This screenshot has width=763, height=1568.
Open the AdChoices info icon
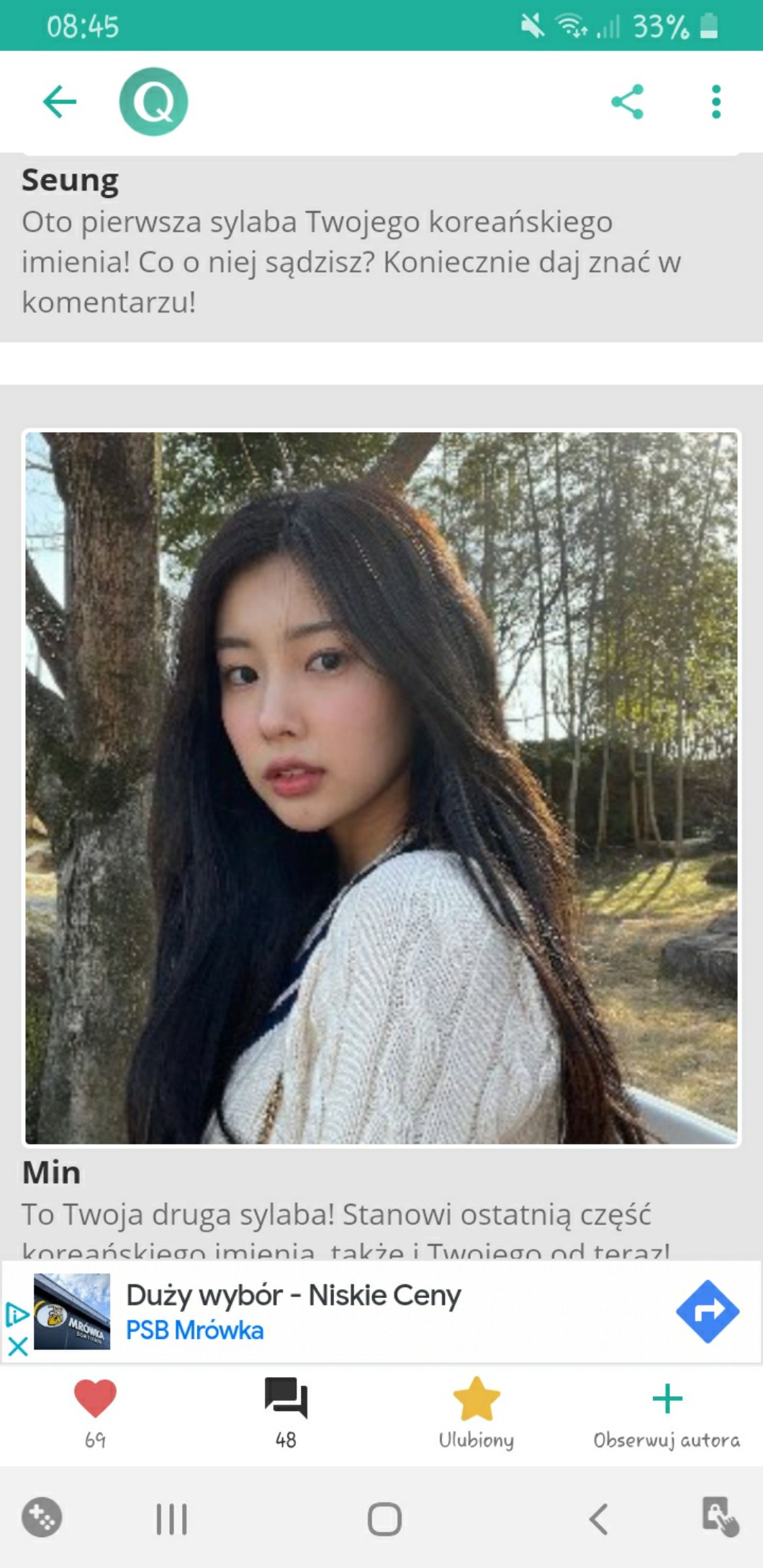16,1315
